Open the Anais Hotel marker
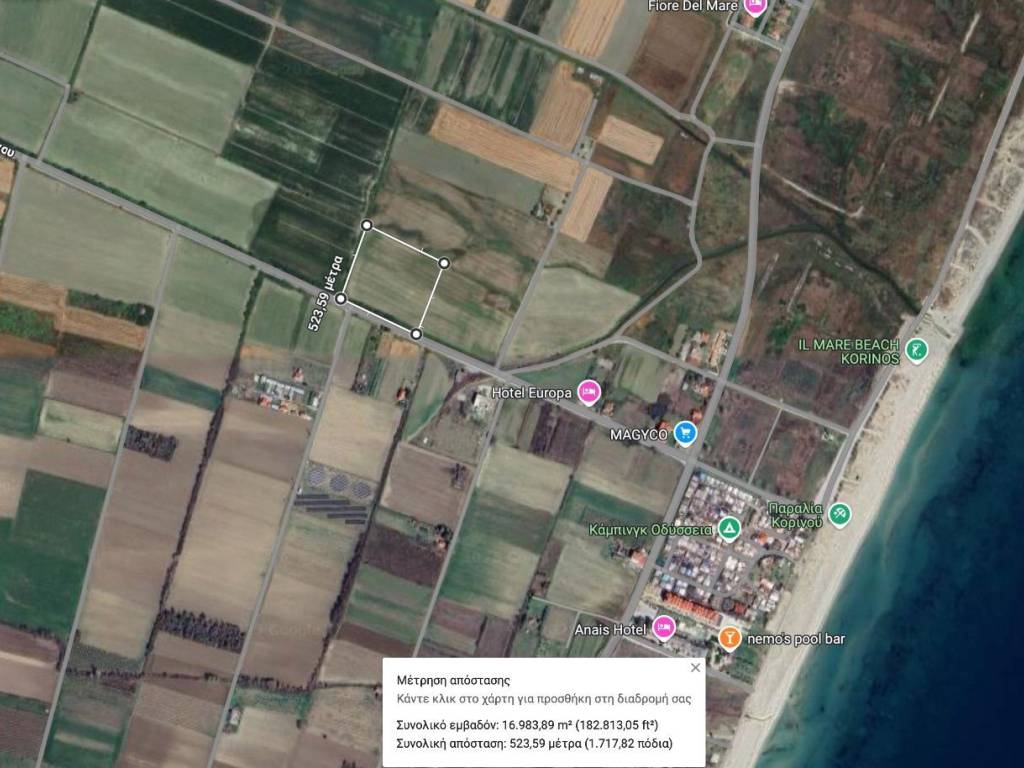The height and width of the screenshot is (768, 1024). click(x=663, y=628)
